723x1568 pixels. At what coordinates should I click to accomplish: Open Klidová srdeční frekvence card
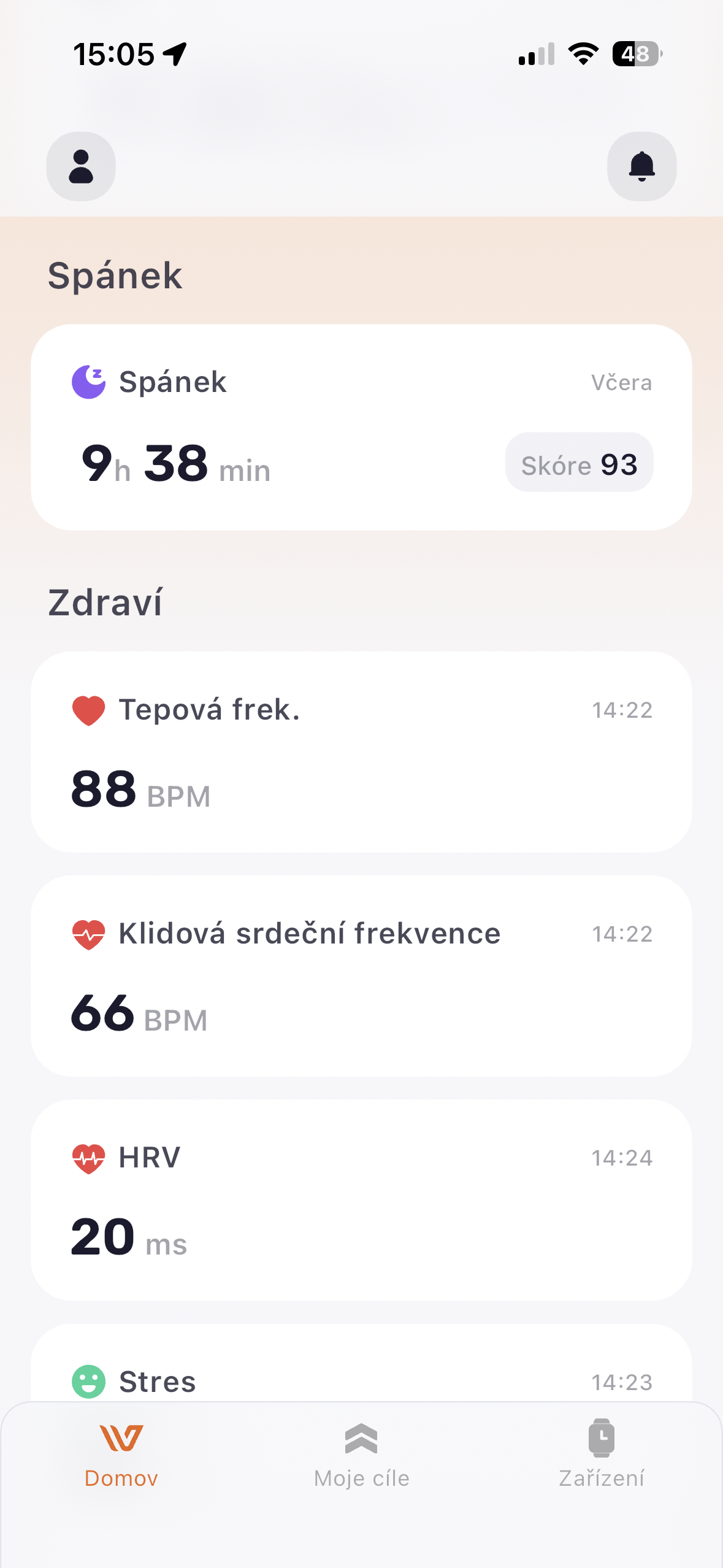pyautogui.click(x=361, y=975)
